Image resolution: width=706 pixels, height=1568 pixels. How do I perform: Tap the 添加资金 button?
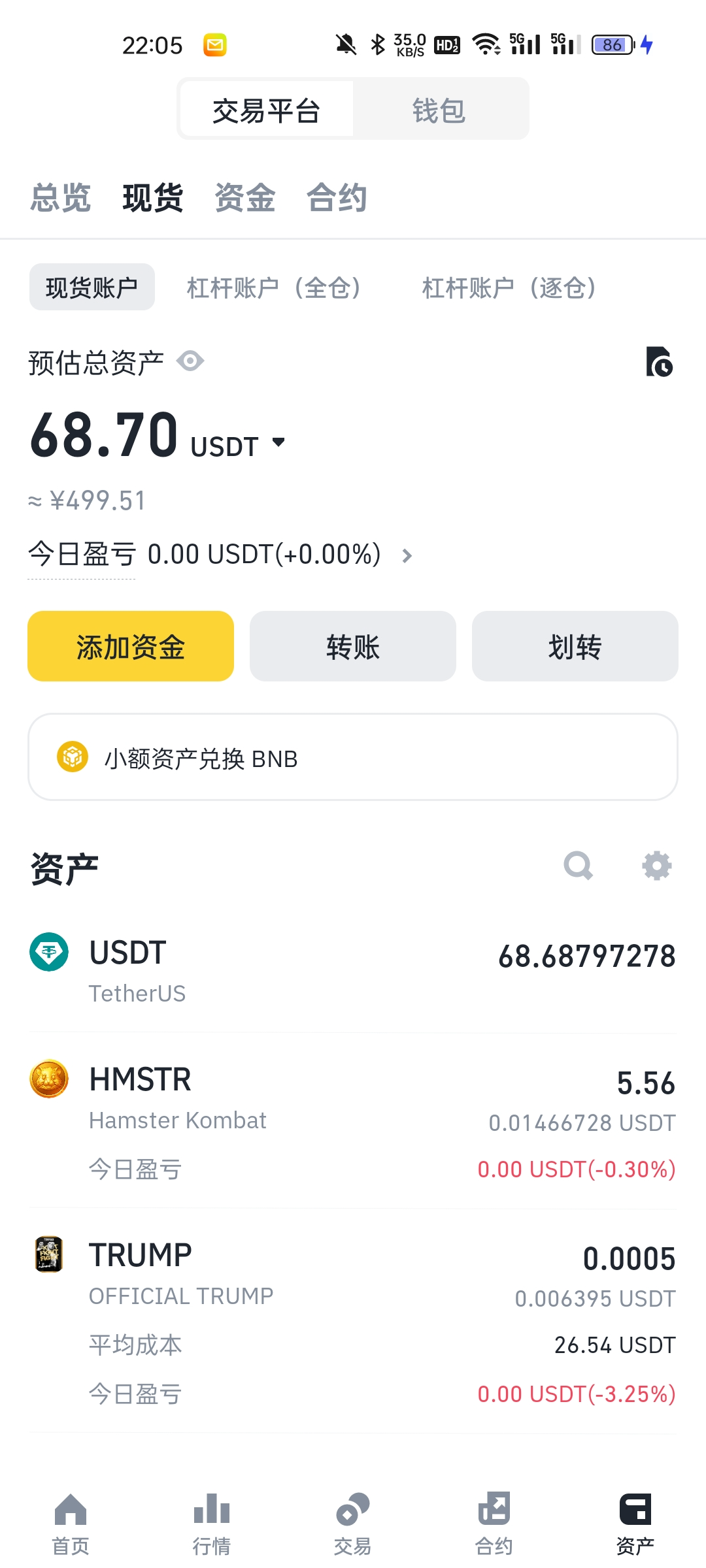[x=131, y=646]
